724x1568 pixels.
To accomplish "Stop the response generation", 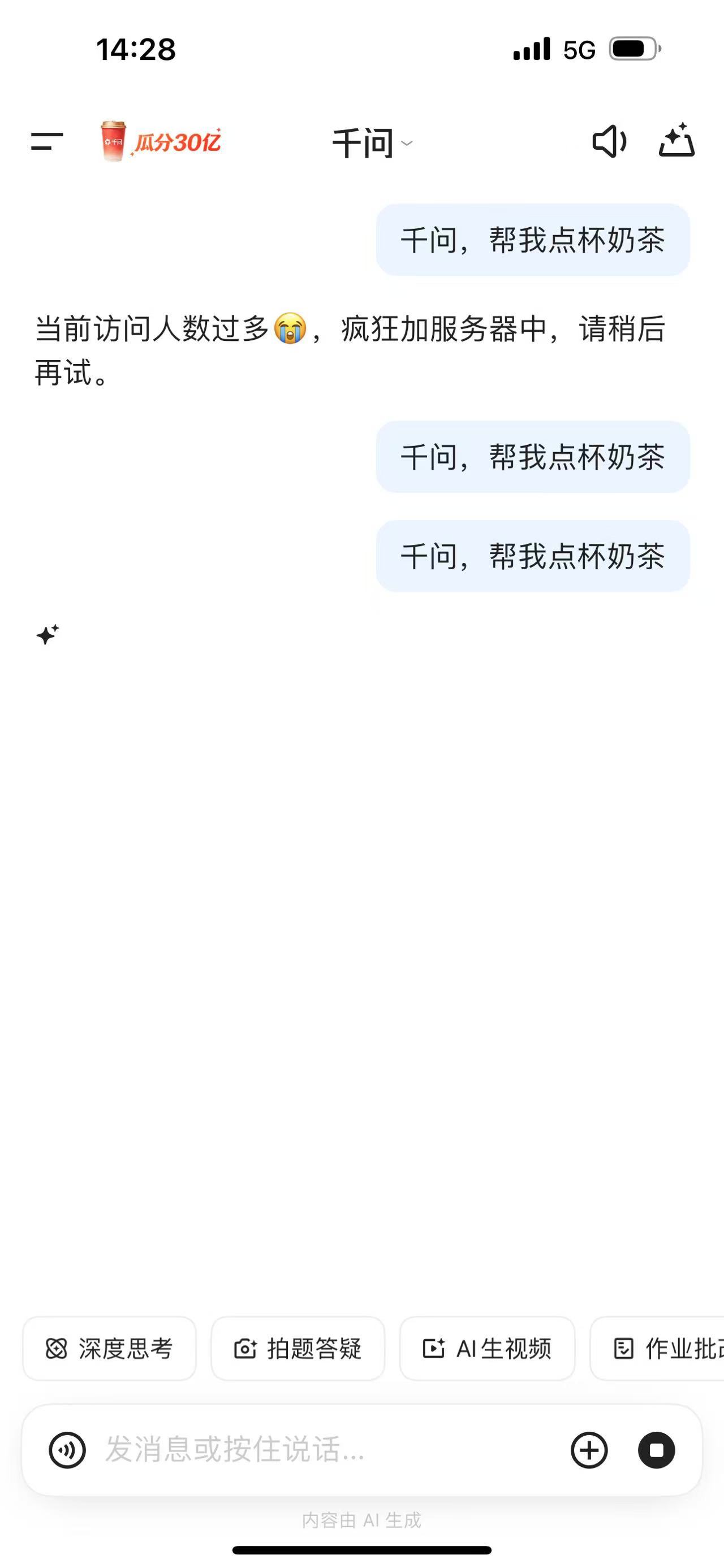I will click(x=656, y=1450).
